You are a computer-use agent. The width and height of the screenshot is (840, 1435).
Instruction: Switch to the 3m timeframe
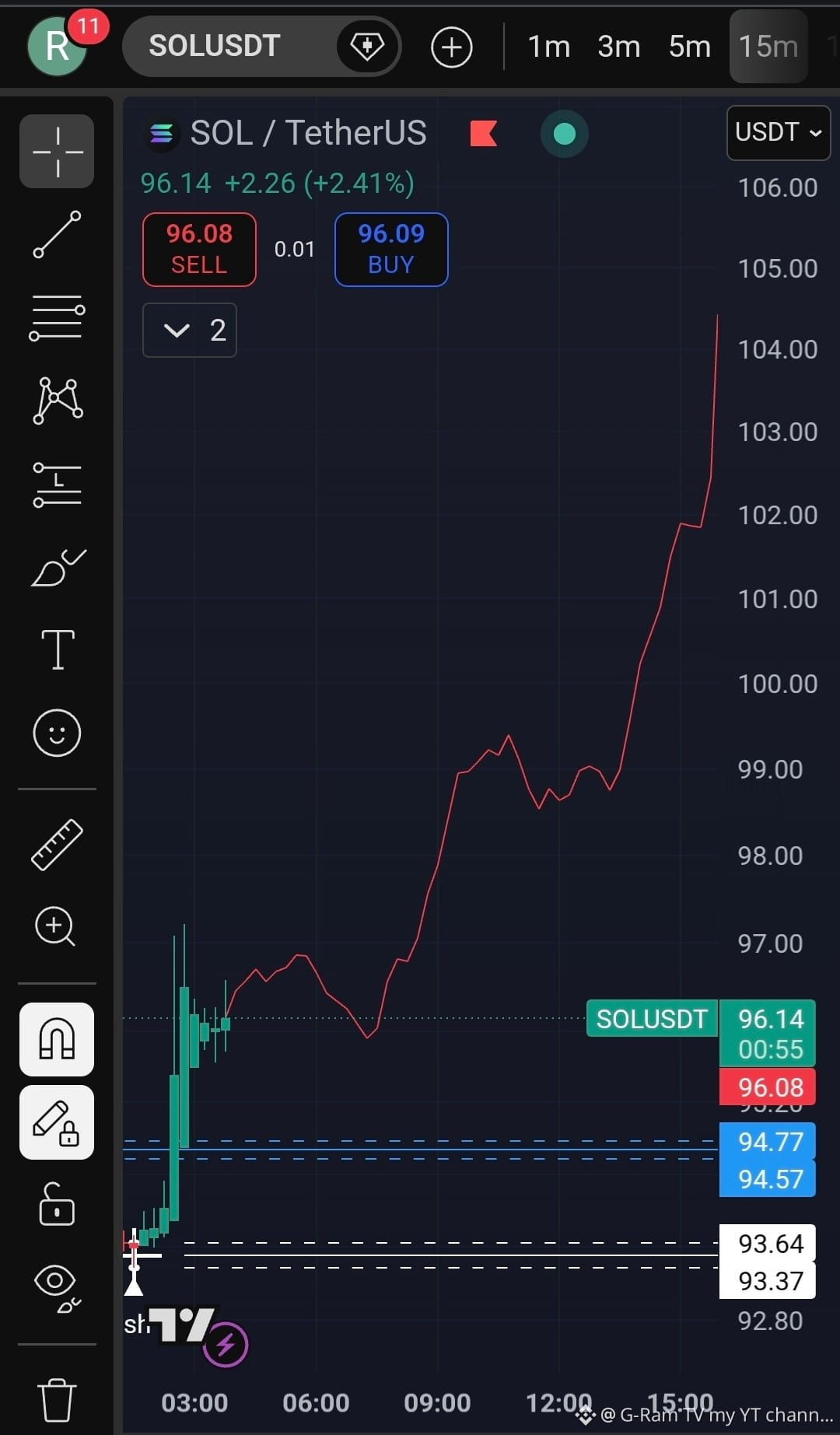[619, 47]
